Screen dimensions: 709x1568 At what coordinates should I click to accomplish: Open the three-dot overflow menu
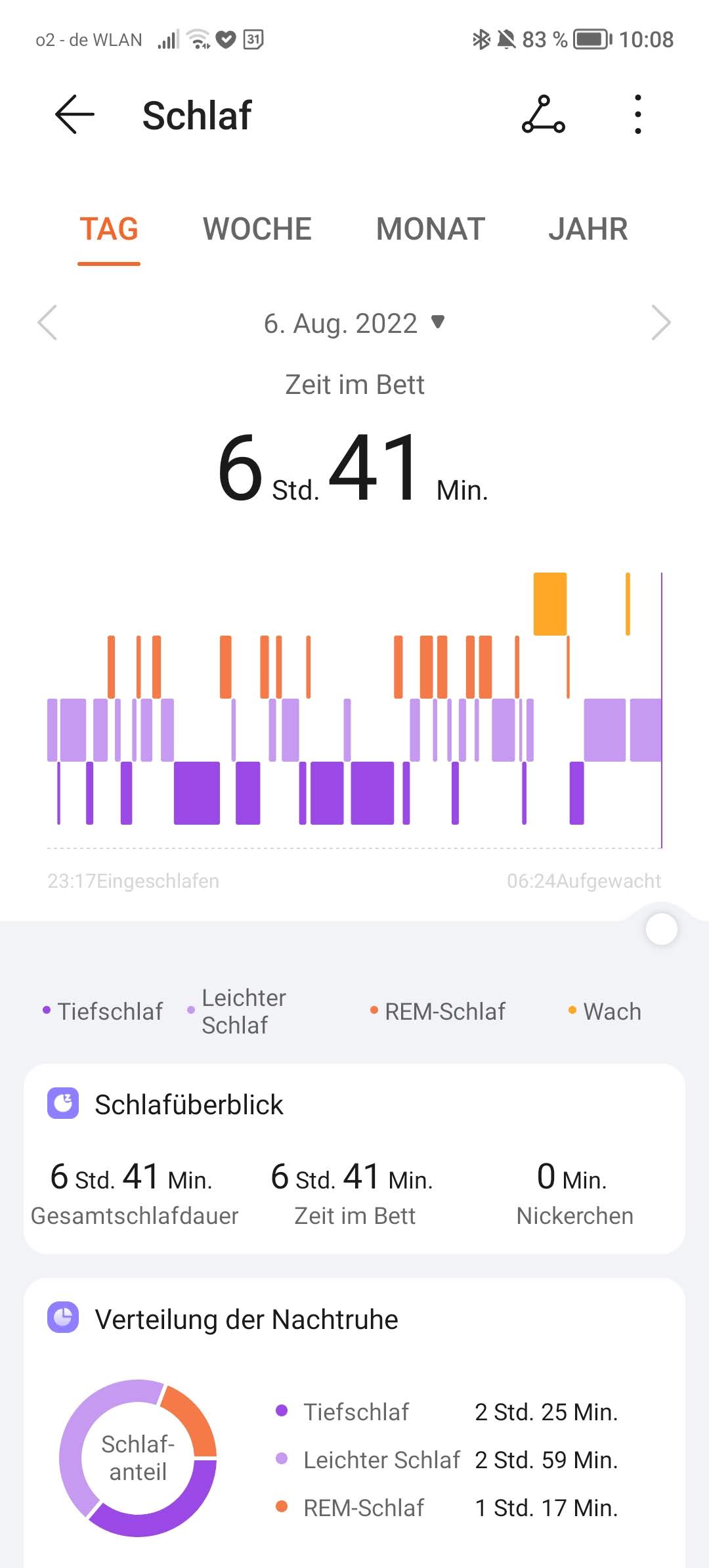point(637,115)
